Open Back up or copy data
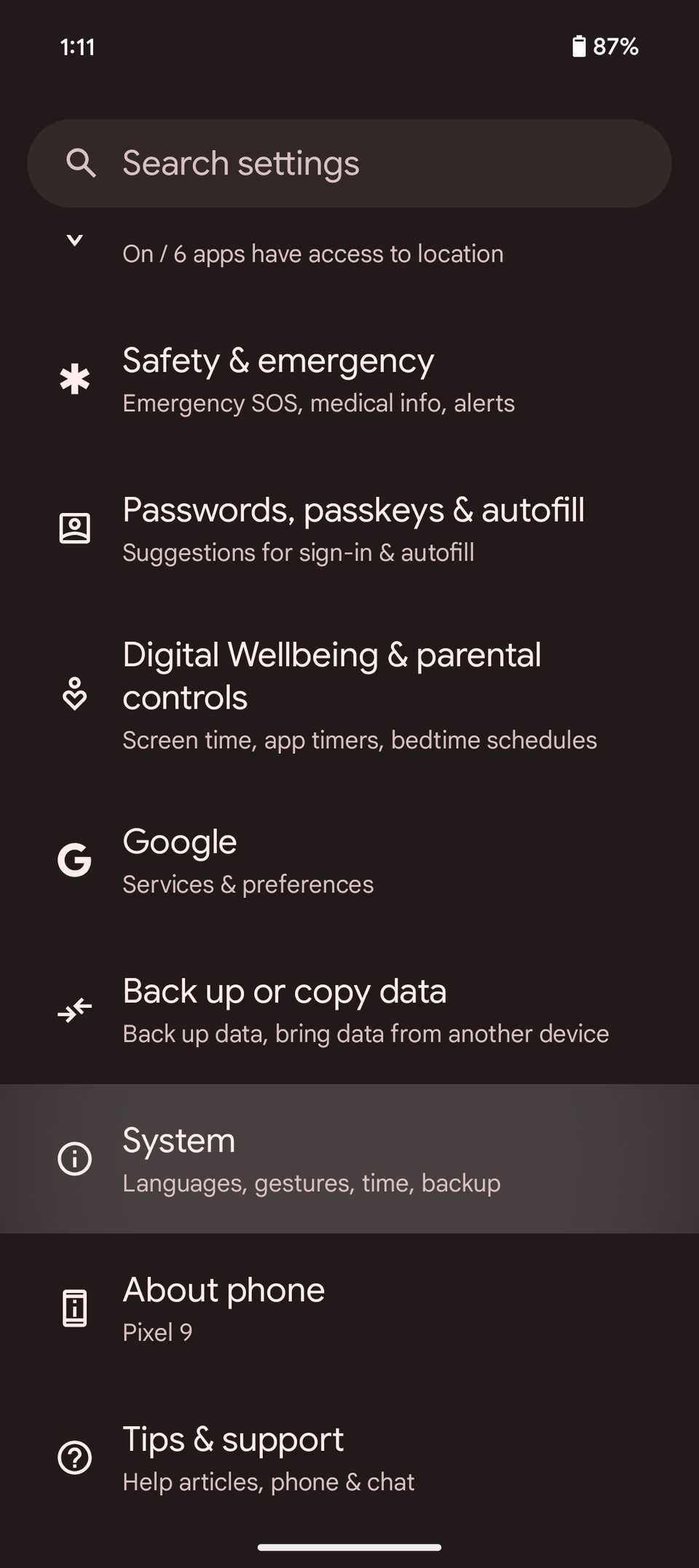Image resolution: width=699 pixels, height=1568 pixels. pos(349,1010)
